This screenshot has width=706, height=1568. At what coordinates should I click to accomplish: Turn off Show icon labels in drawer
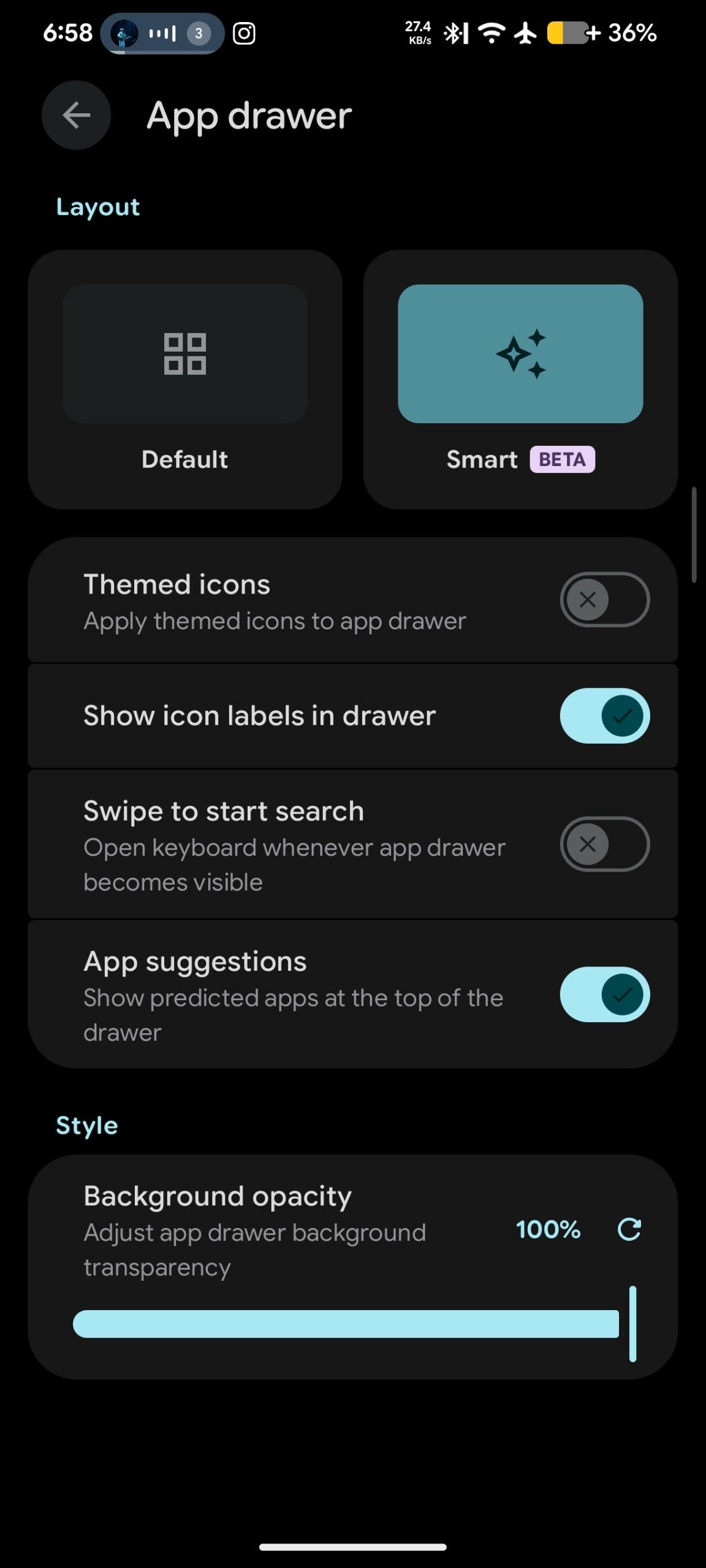click(x=604, y=716)
